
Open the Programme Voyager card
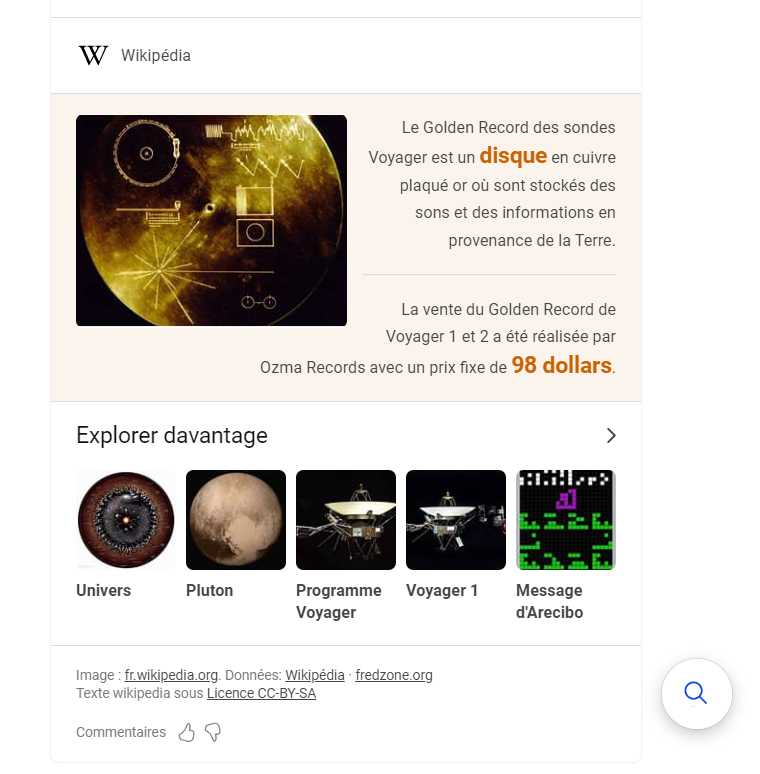pyautogui.click(x=346, y=520)
